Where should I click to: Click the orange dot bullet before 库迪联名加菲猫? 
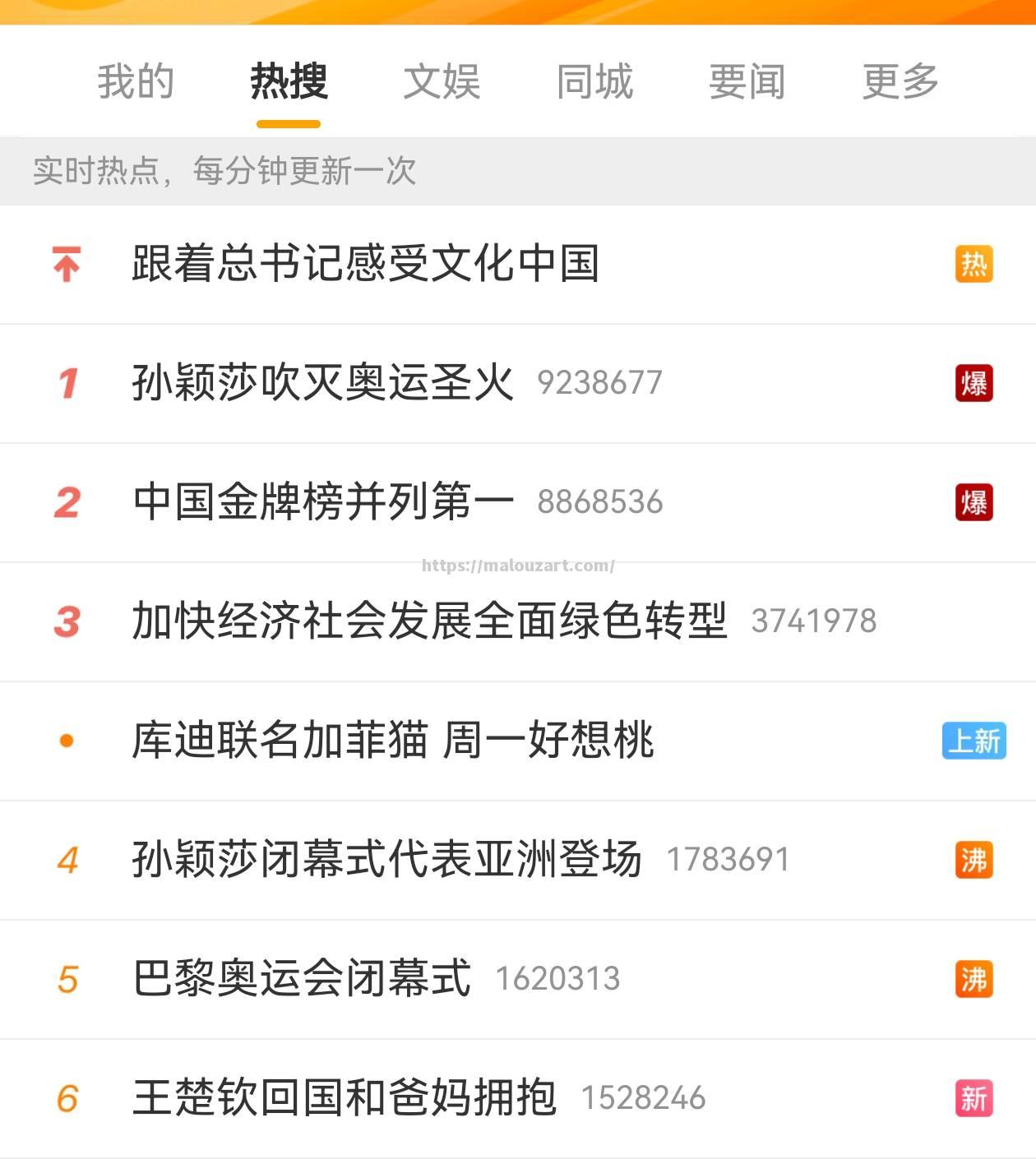[67, 741]
